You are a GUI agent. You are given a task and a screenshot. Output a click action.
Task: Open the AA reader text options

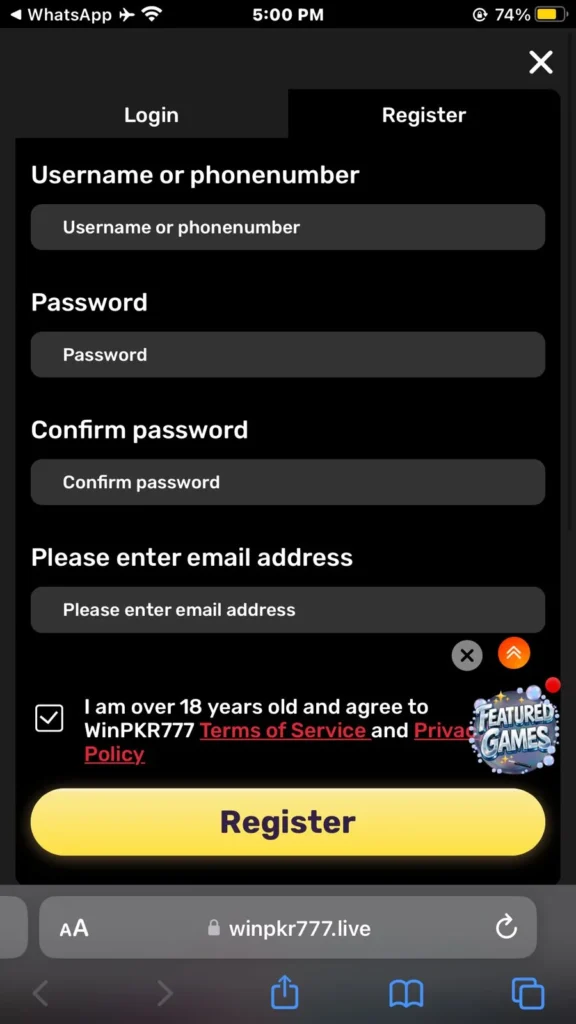(74, 928)
